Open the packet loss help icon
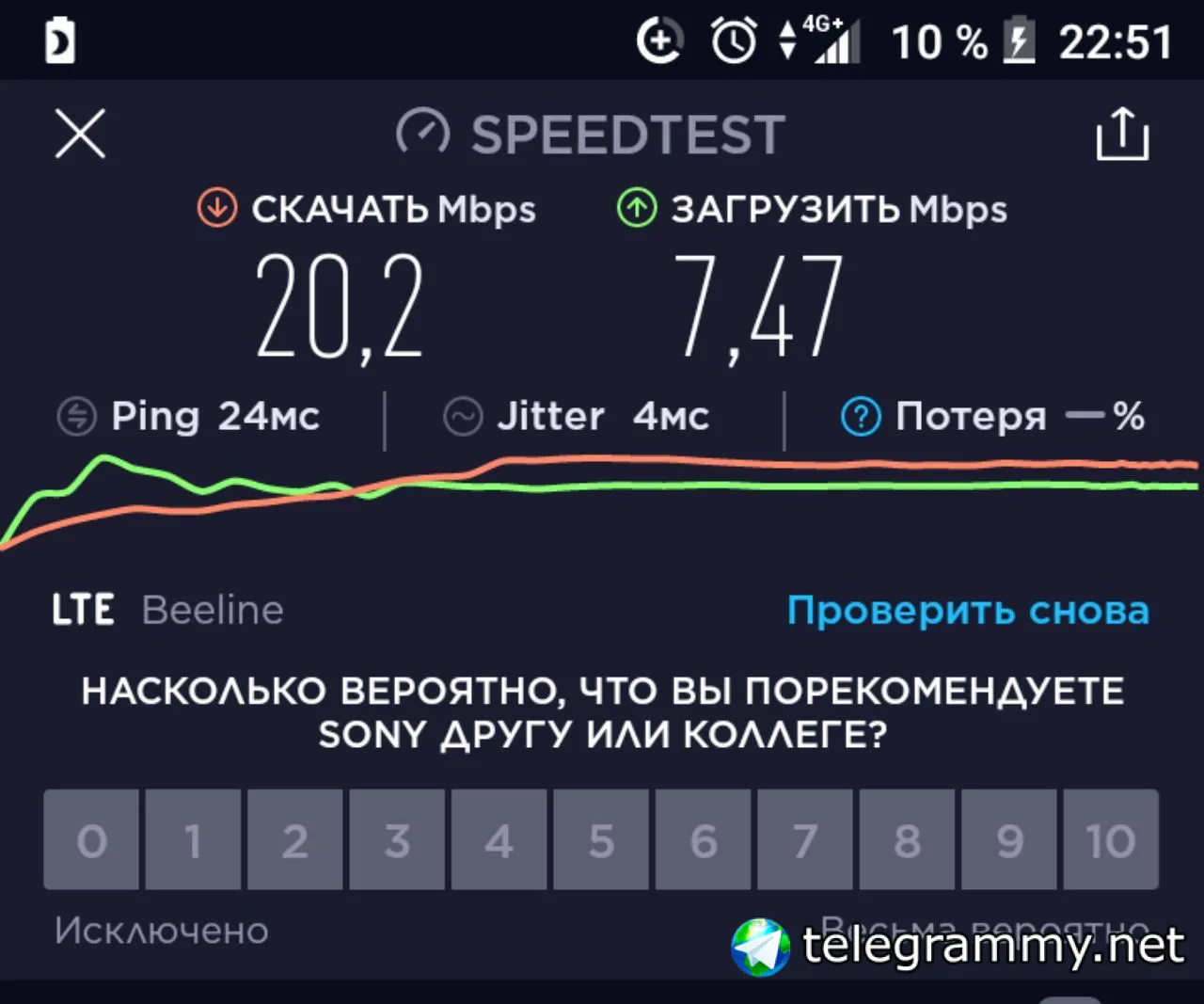Screen dimensions: 1204x1004 [x=861, y=416]
